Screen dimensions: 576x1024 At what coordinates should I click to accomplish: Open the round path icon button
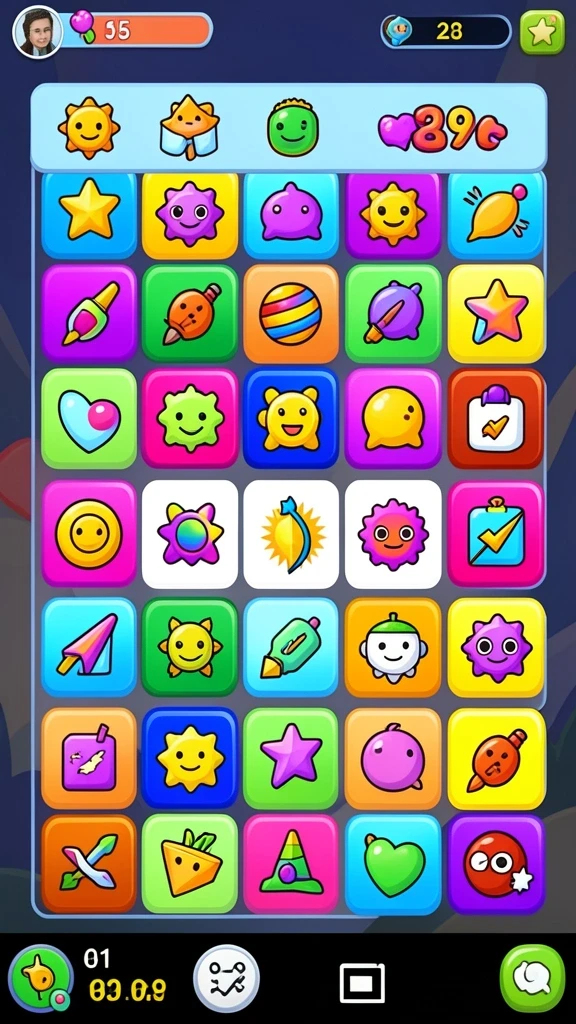pos(227,978)
